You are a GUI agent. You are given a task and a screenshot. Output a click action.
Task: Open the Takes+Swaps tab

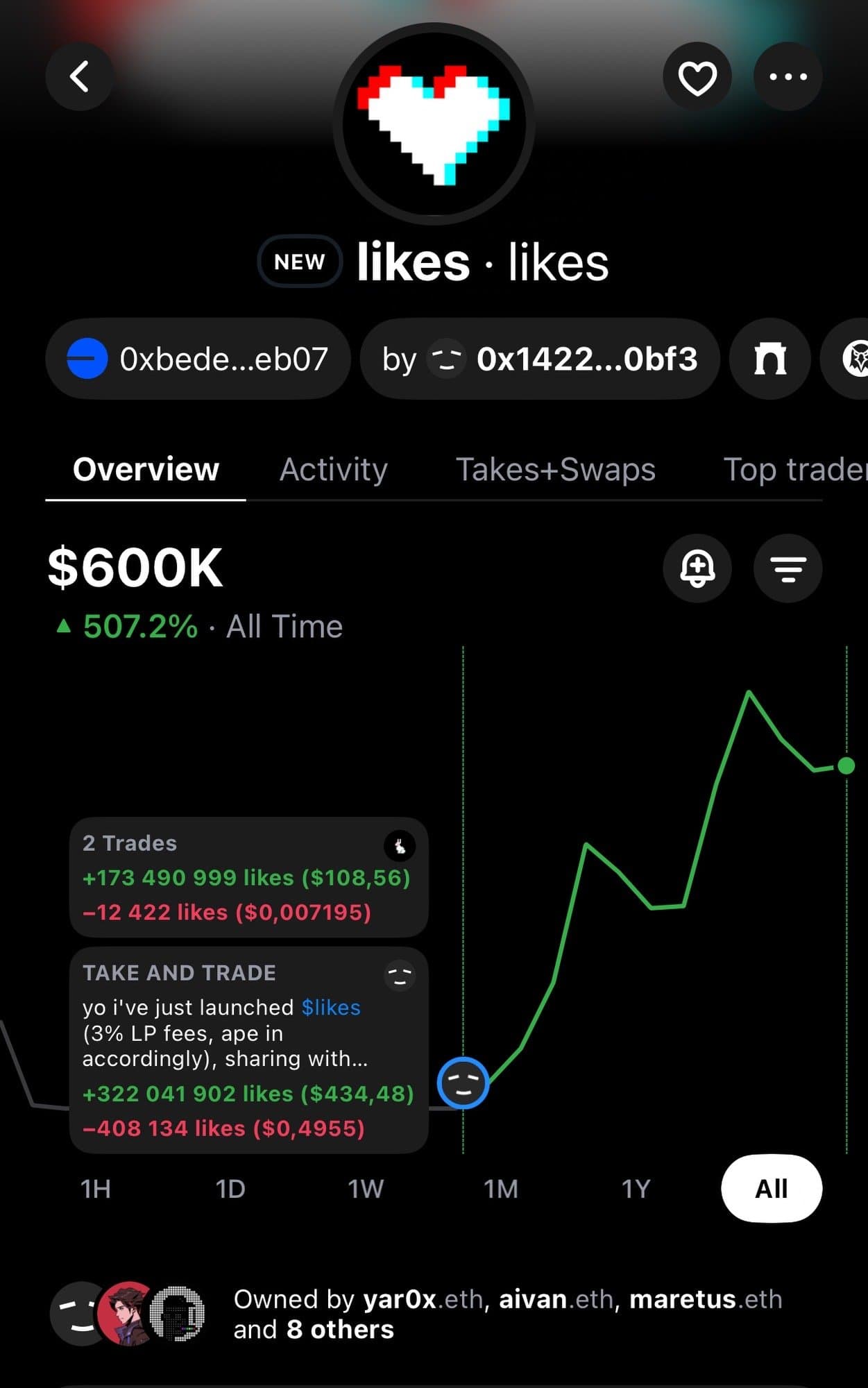[555, 470]
